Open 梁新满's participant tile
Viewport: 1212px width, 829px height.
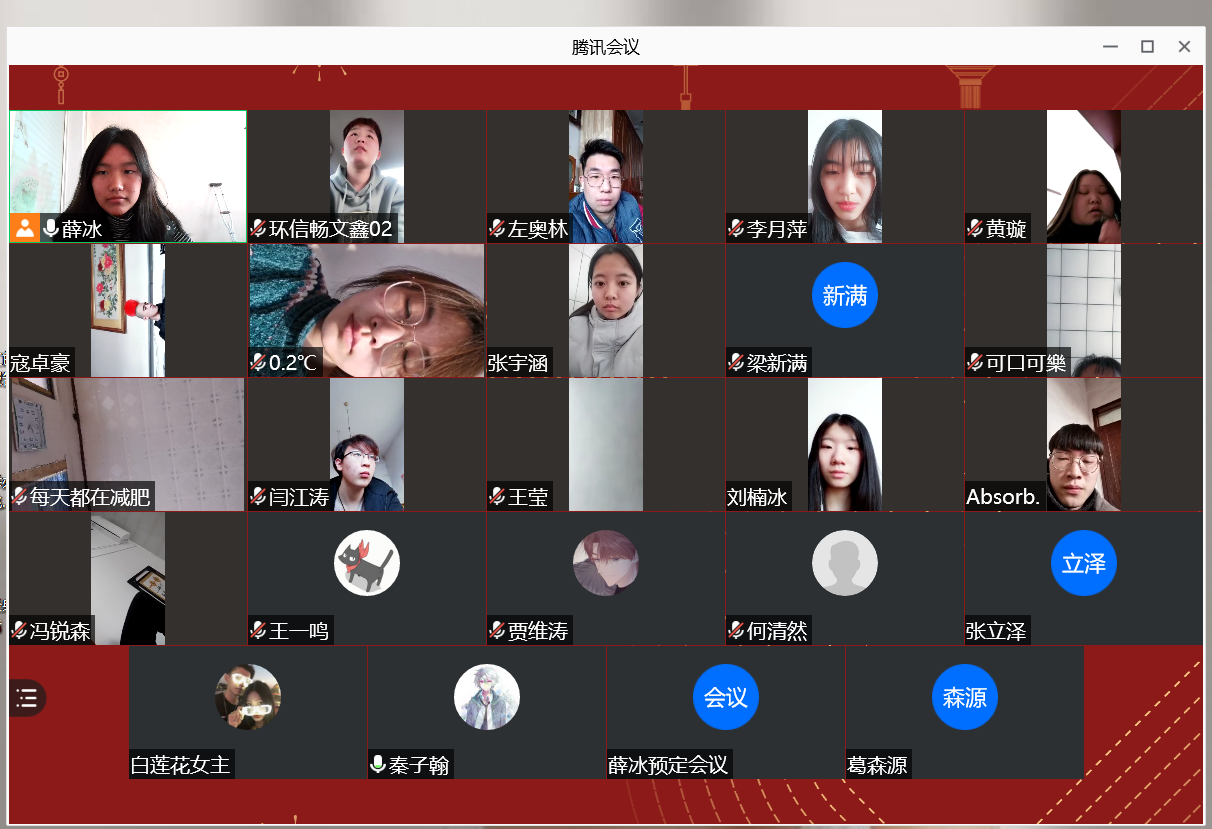click(x=845, y=310)
